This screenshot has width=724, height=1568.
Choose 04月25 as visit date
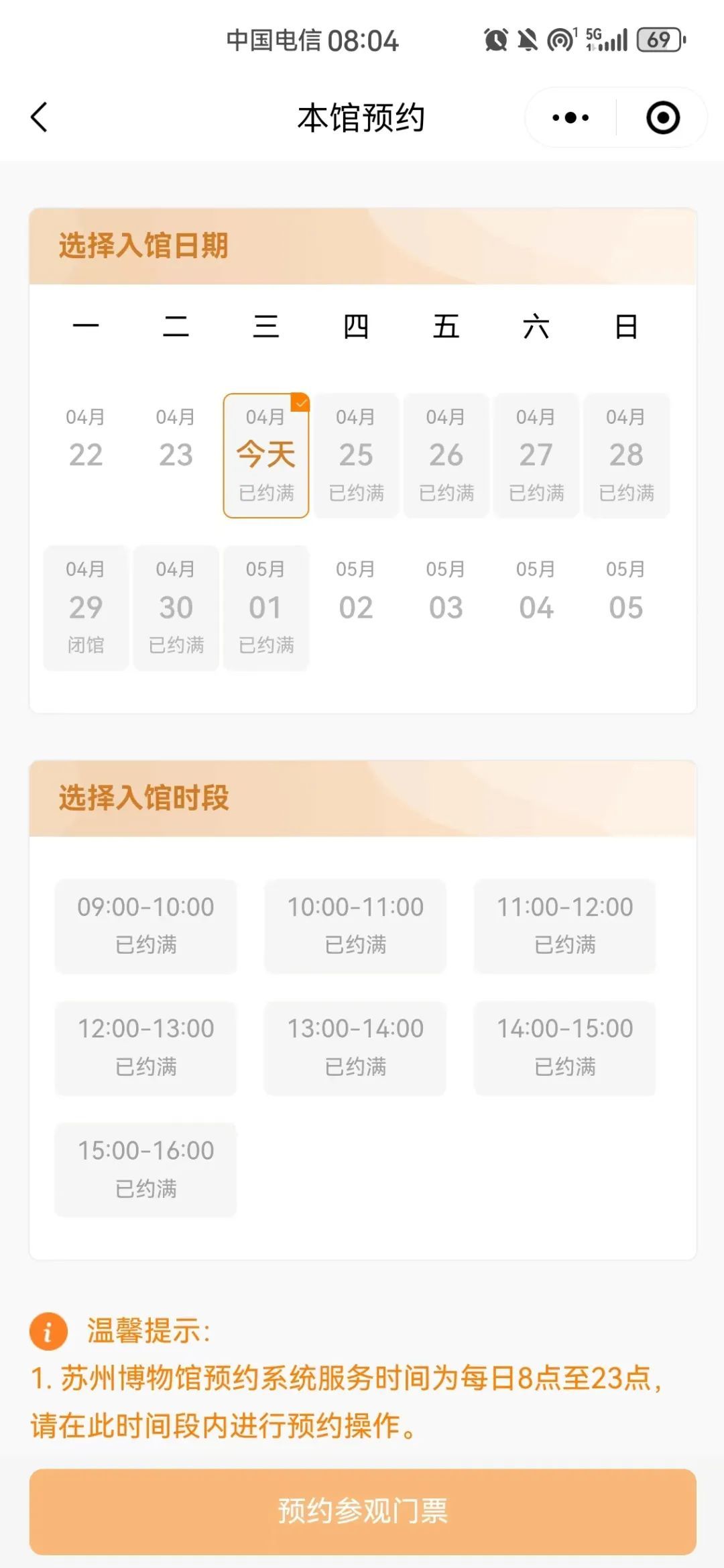pos(356,455)
